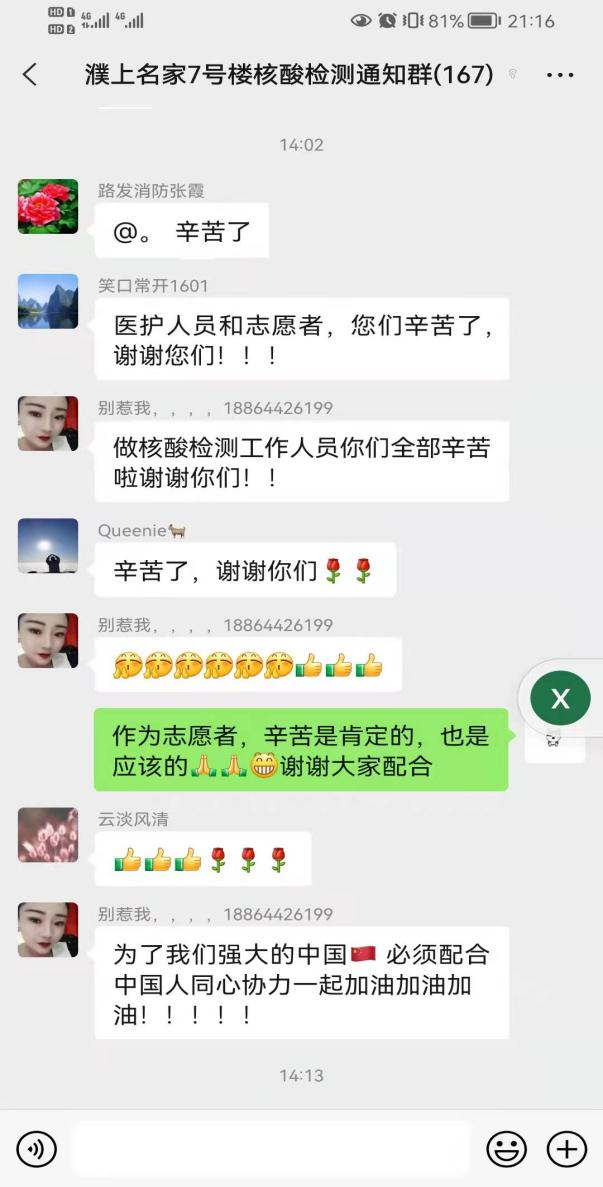The image size is (603, 1187).
Task: Go back from the group chat
Action: [30, 74]
